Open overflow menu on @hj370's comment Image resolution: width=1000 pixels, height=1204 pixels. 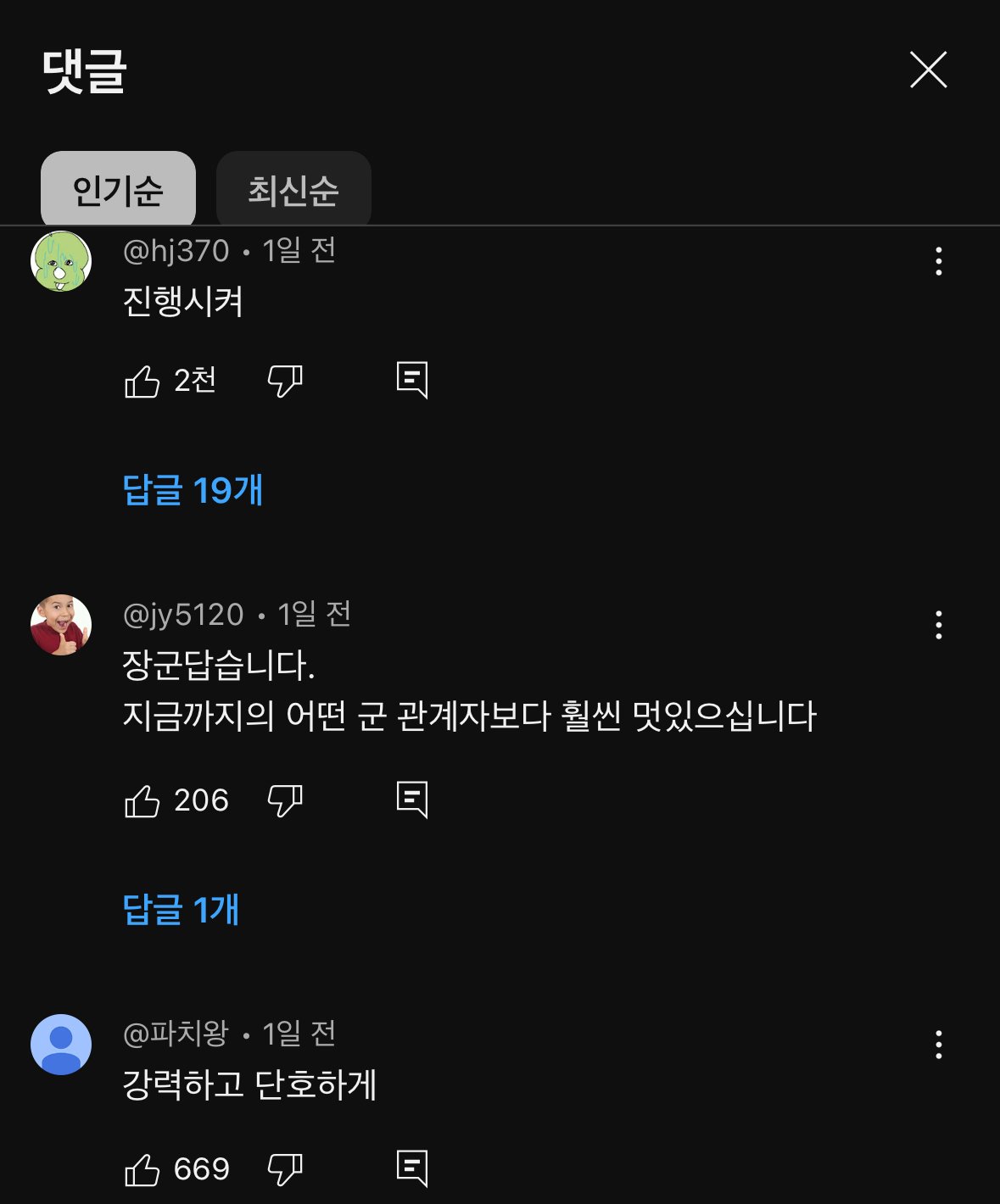coord(938,261)
